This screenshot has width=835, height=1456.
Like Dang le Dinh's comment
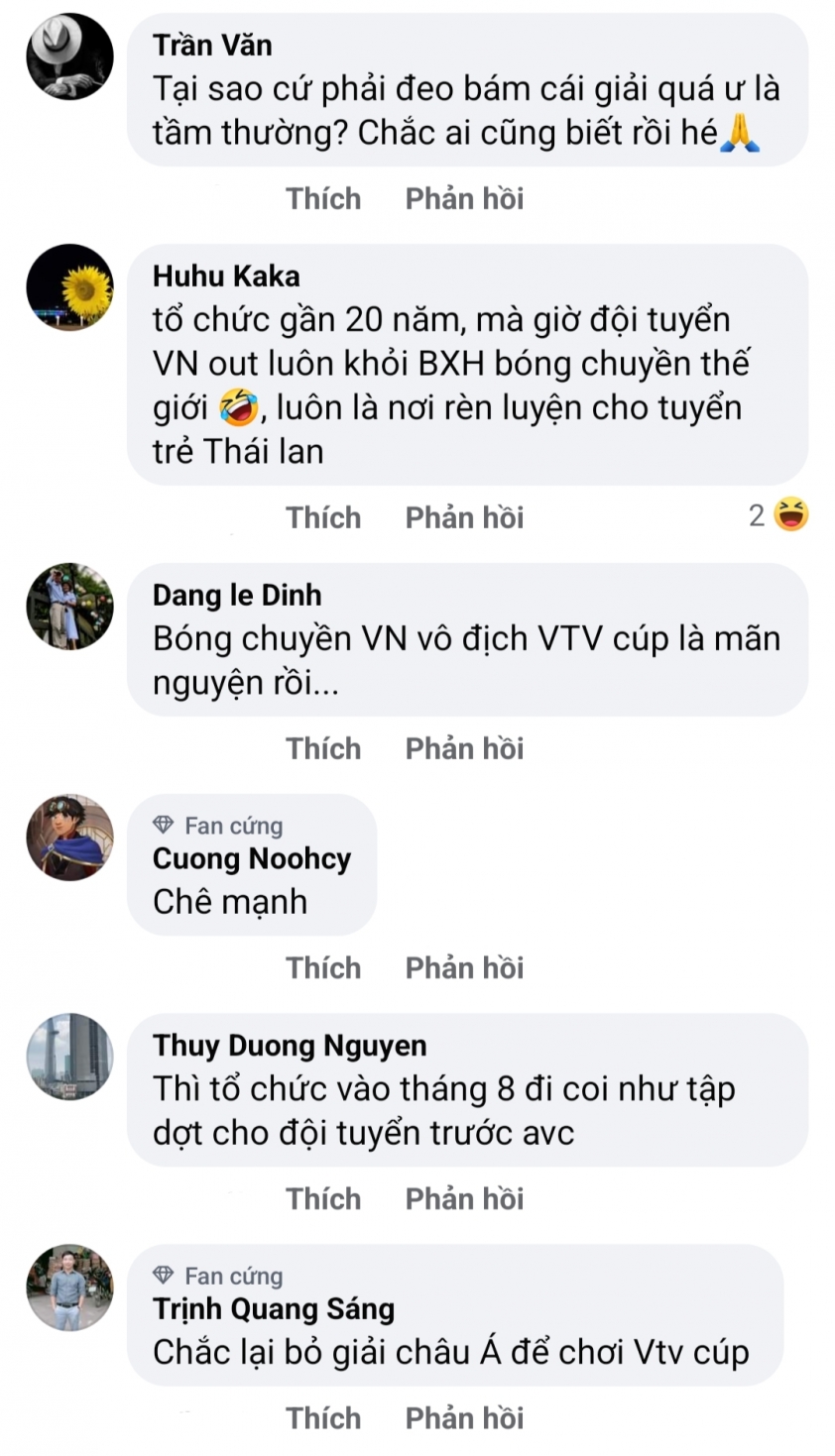tap(323, 748)
